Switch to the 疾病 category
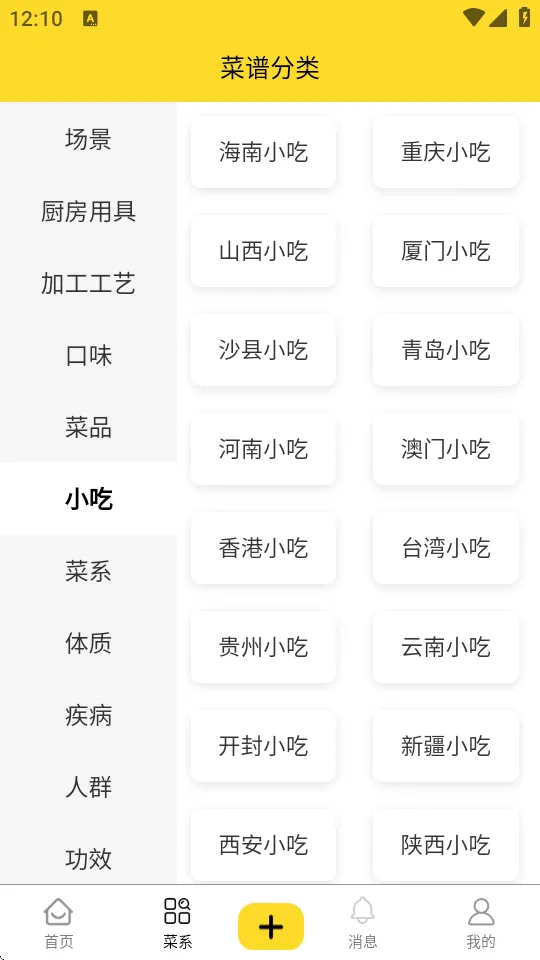 [88, 715]
